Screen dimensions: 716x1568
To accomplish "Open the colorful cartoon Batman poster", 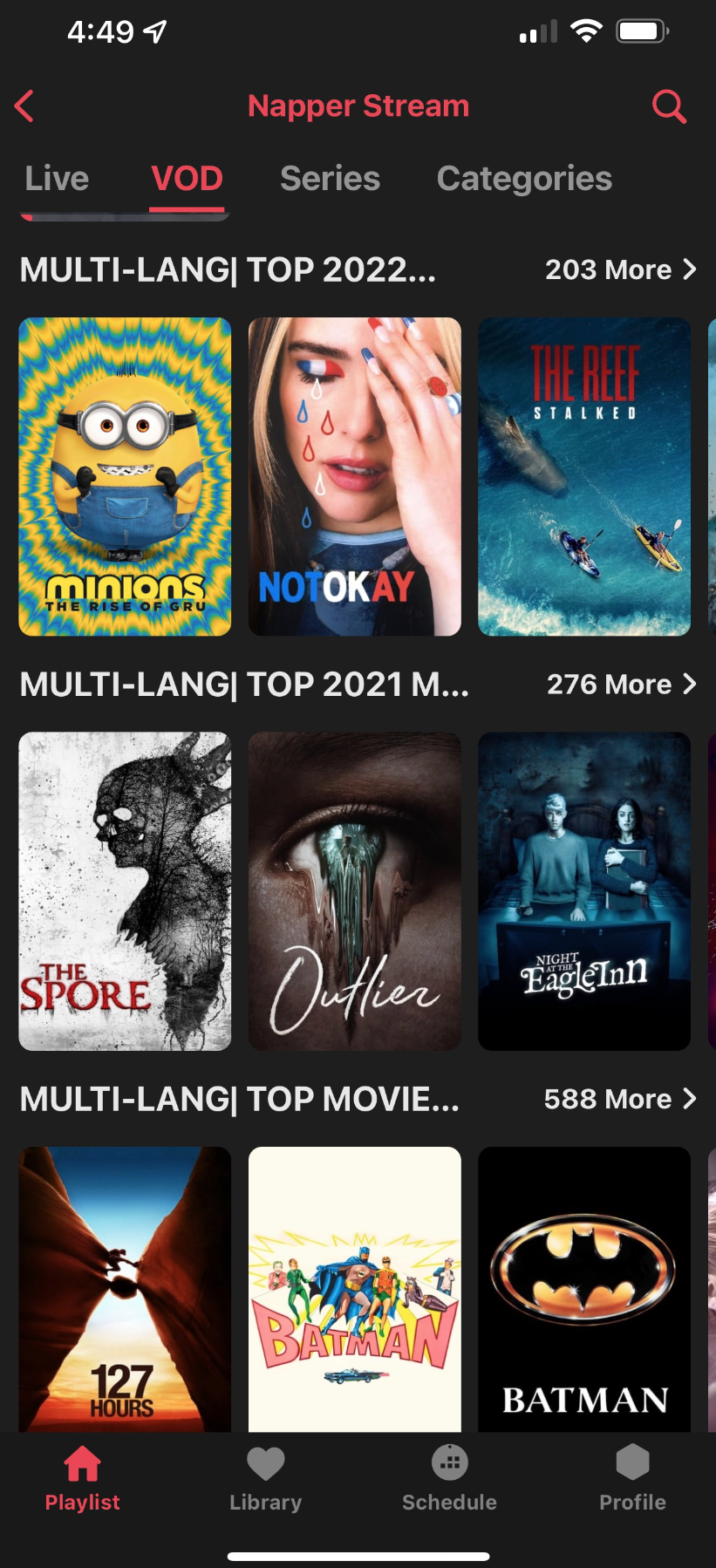I will click(354, 1288).
